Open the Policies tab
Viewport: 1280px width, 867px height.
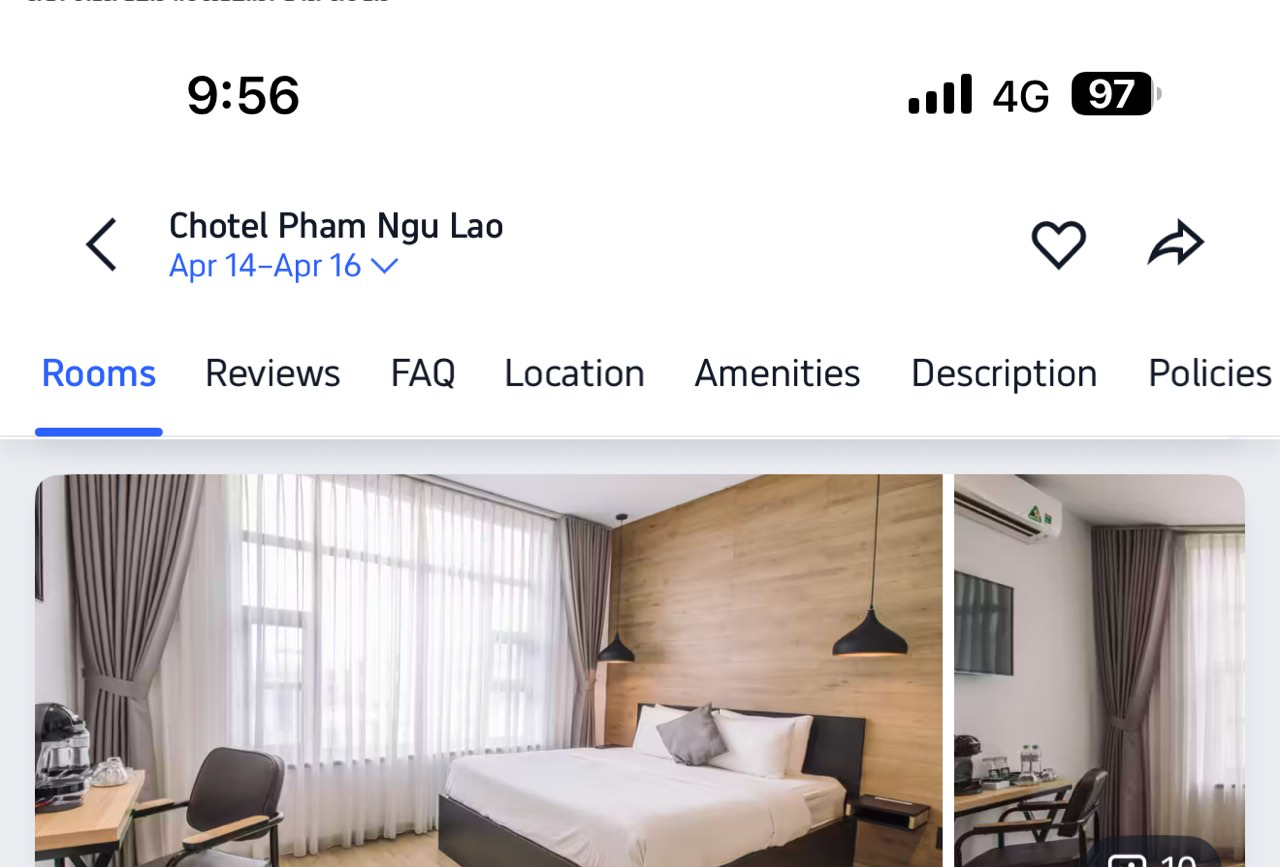pyautogui.click(x=1209, y=374)
